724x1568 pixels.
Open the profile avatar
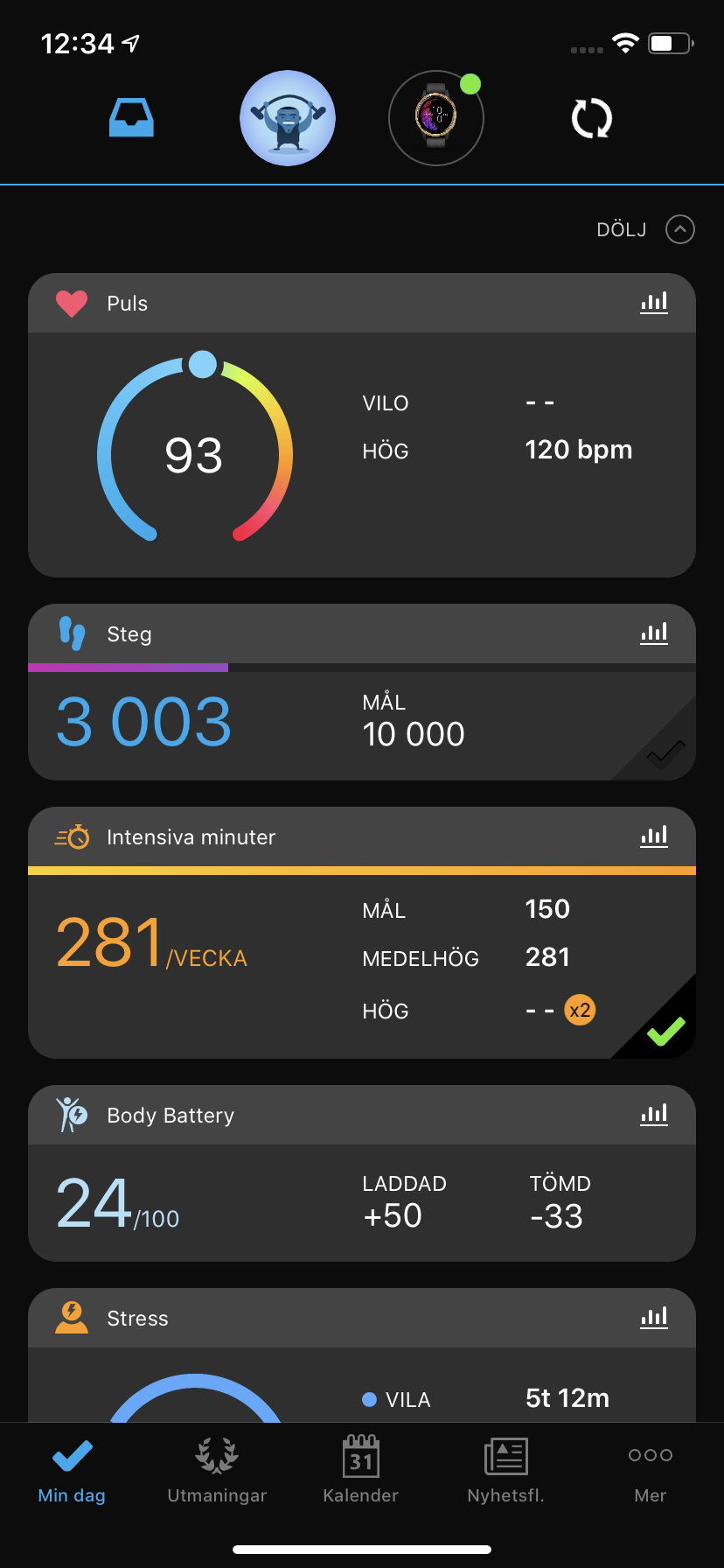[288, 118]
